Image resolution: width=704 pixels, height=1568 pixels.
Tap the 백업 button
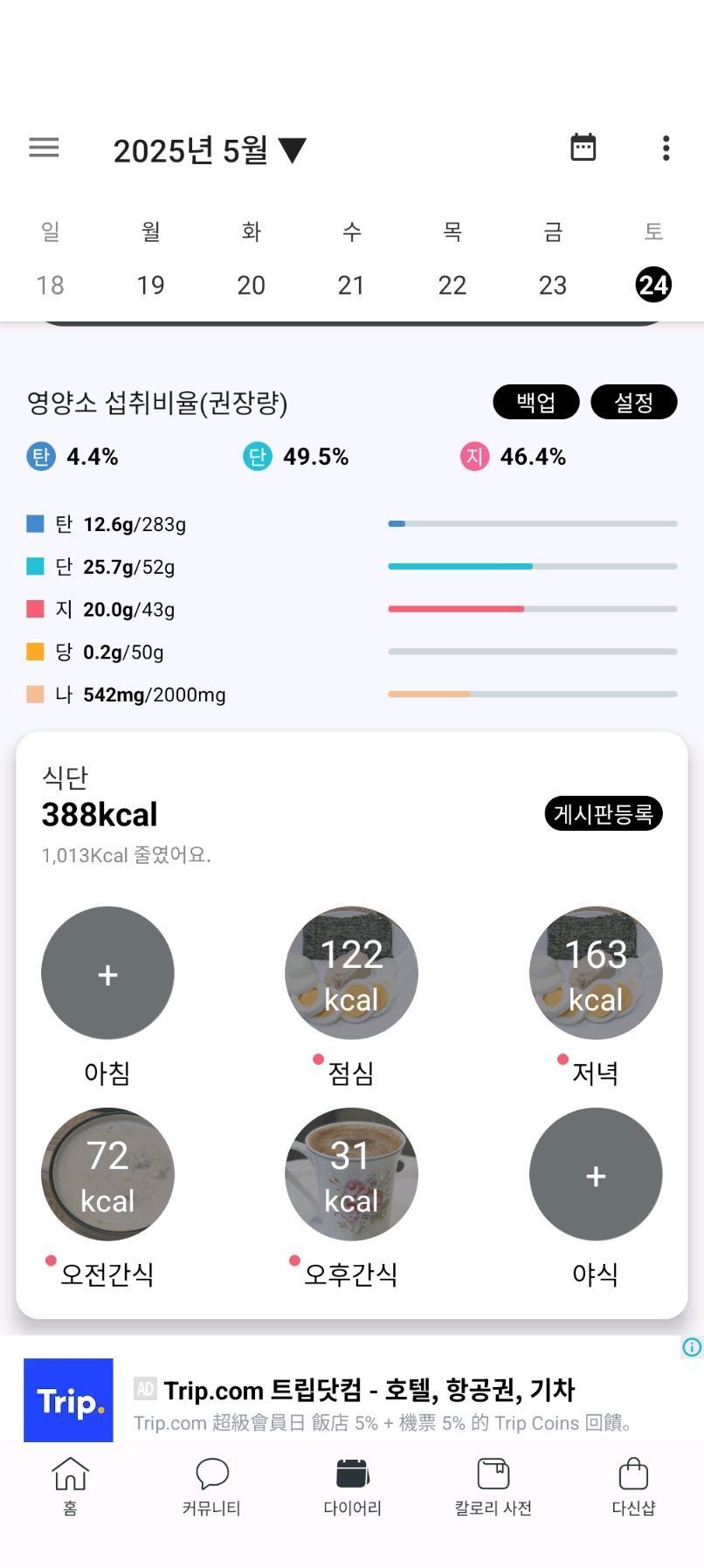[x=535, y=402]
